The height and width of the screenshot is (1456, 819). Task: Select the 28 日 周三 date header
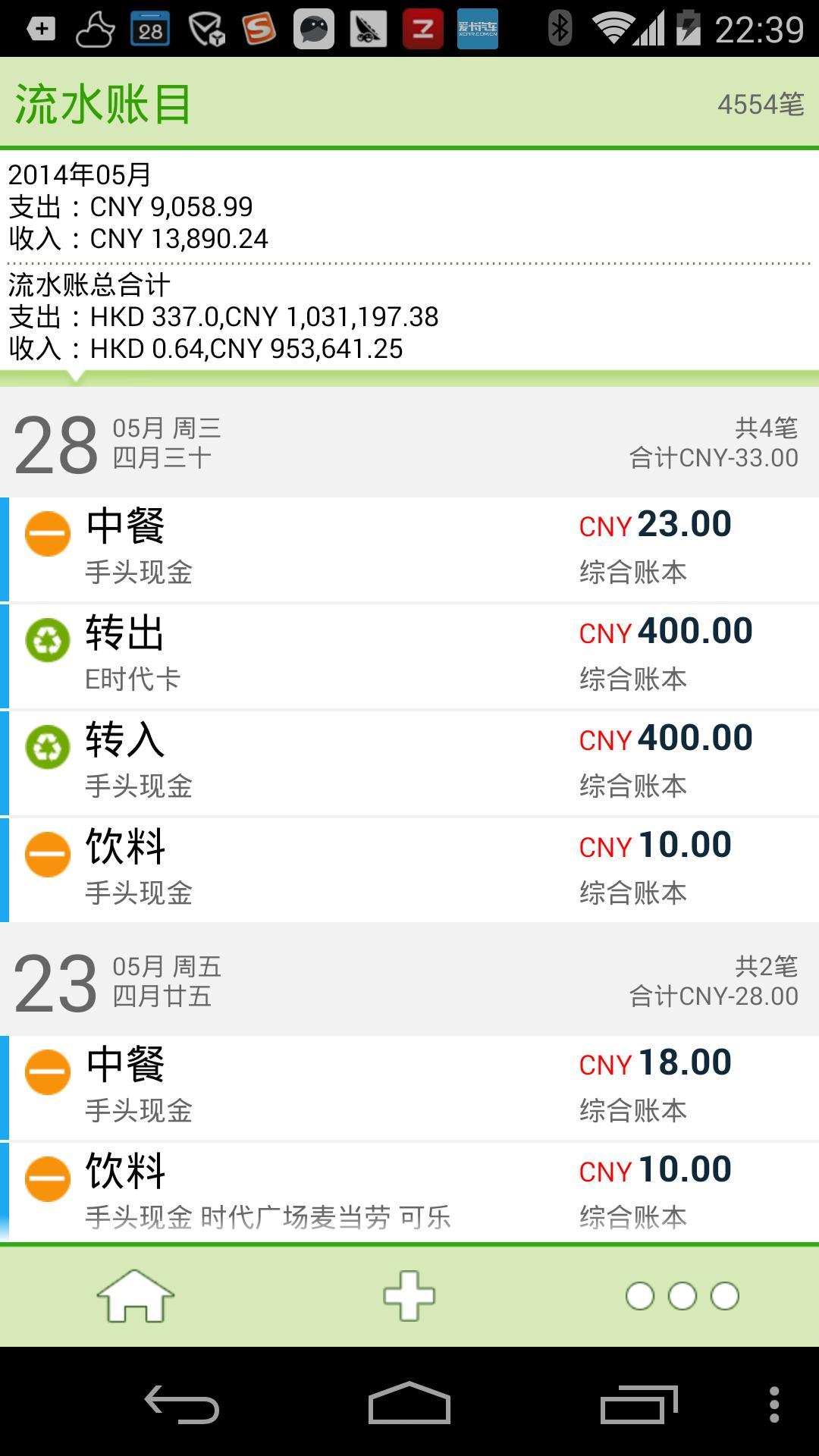[409, 443]
